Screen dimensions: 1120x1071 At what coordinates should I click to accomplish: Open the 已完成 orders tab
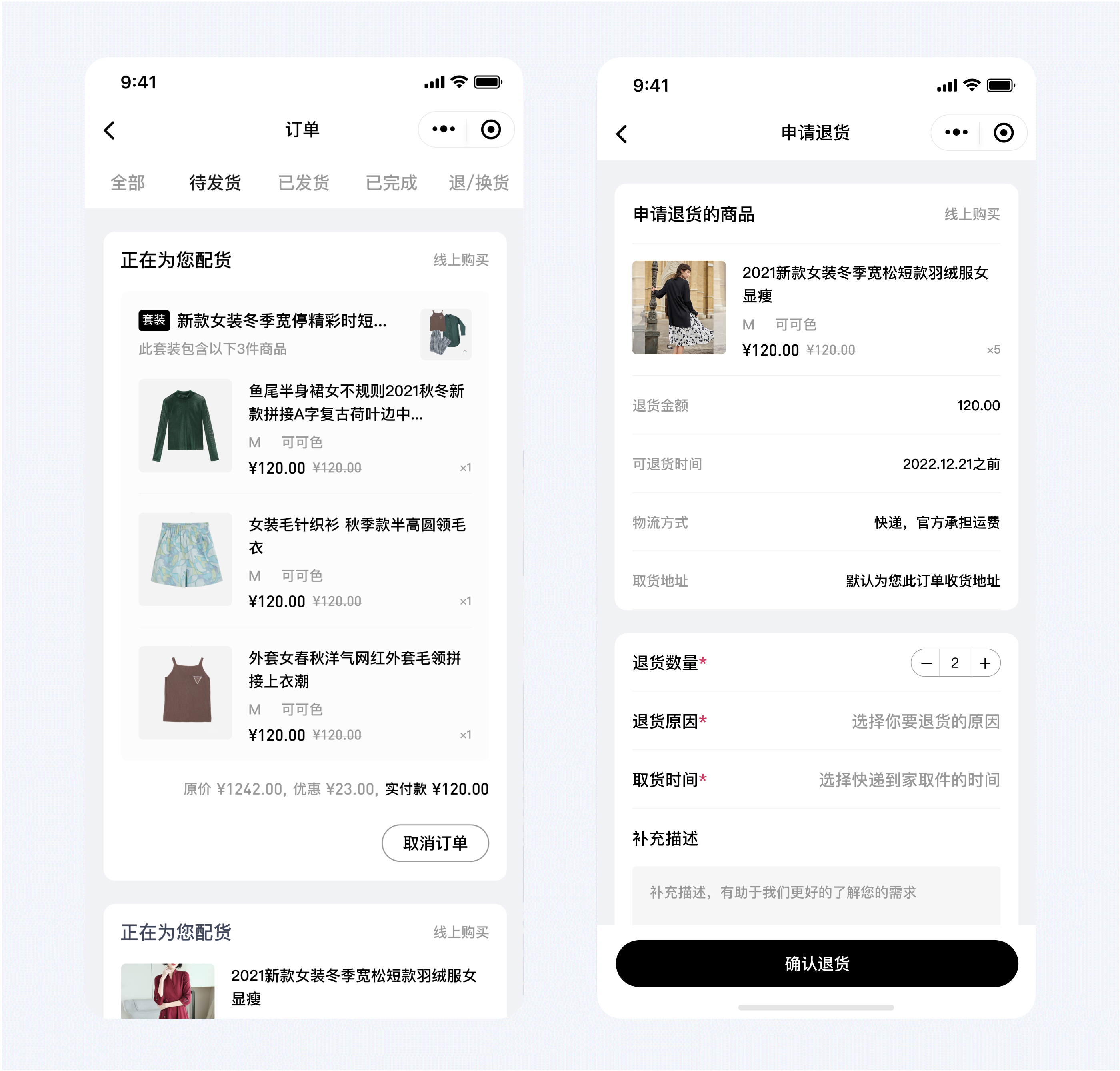391,183
